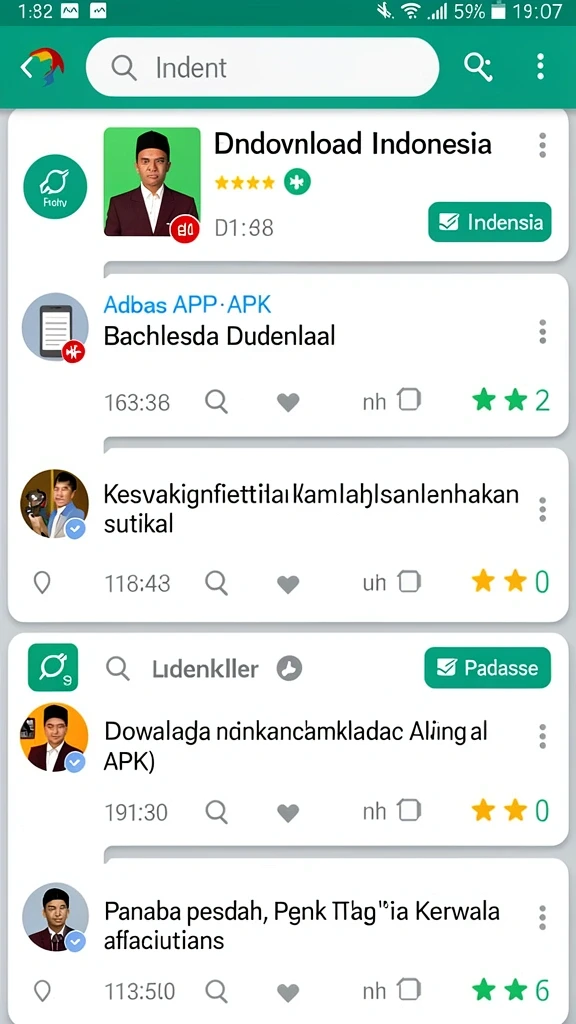Tap the Padasse button

[488, 668]
